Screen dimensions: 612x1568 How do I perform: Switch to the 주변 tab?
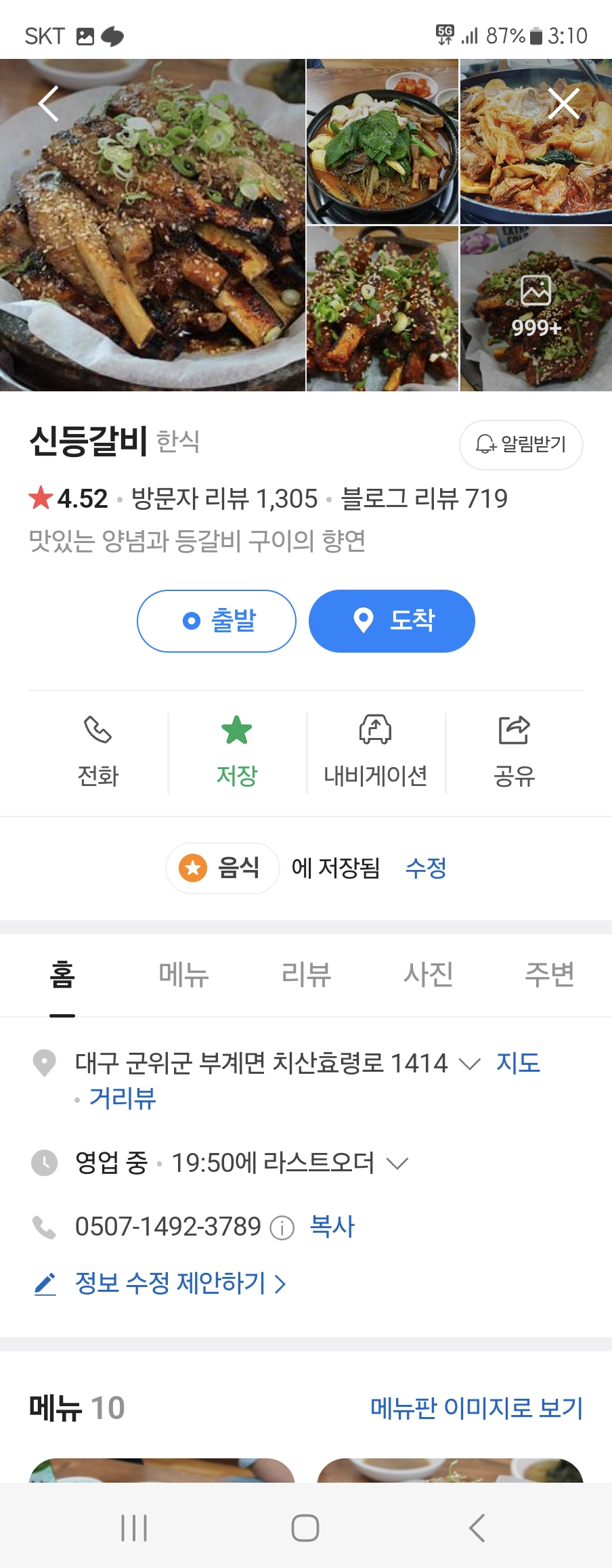coord(549,975)
